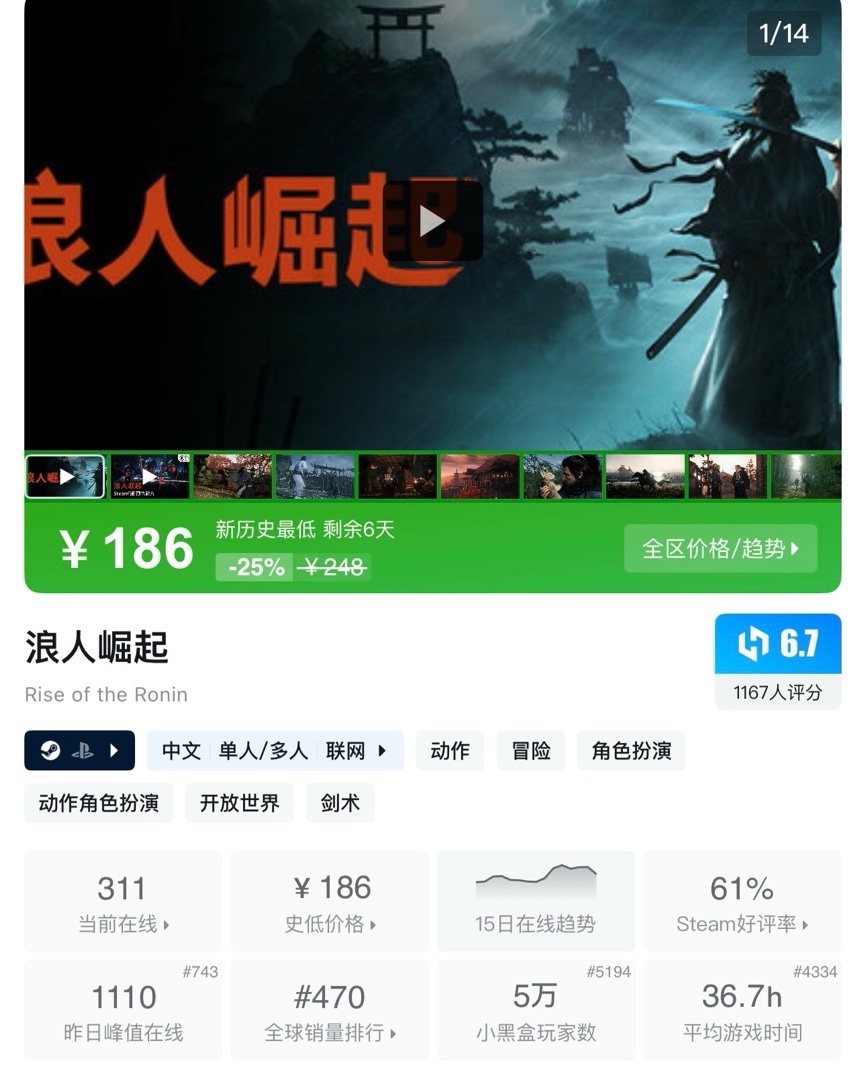Tap the 开放世界 tag

[x=239, y=802]
